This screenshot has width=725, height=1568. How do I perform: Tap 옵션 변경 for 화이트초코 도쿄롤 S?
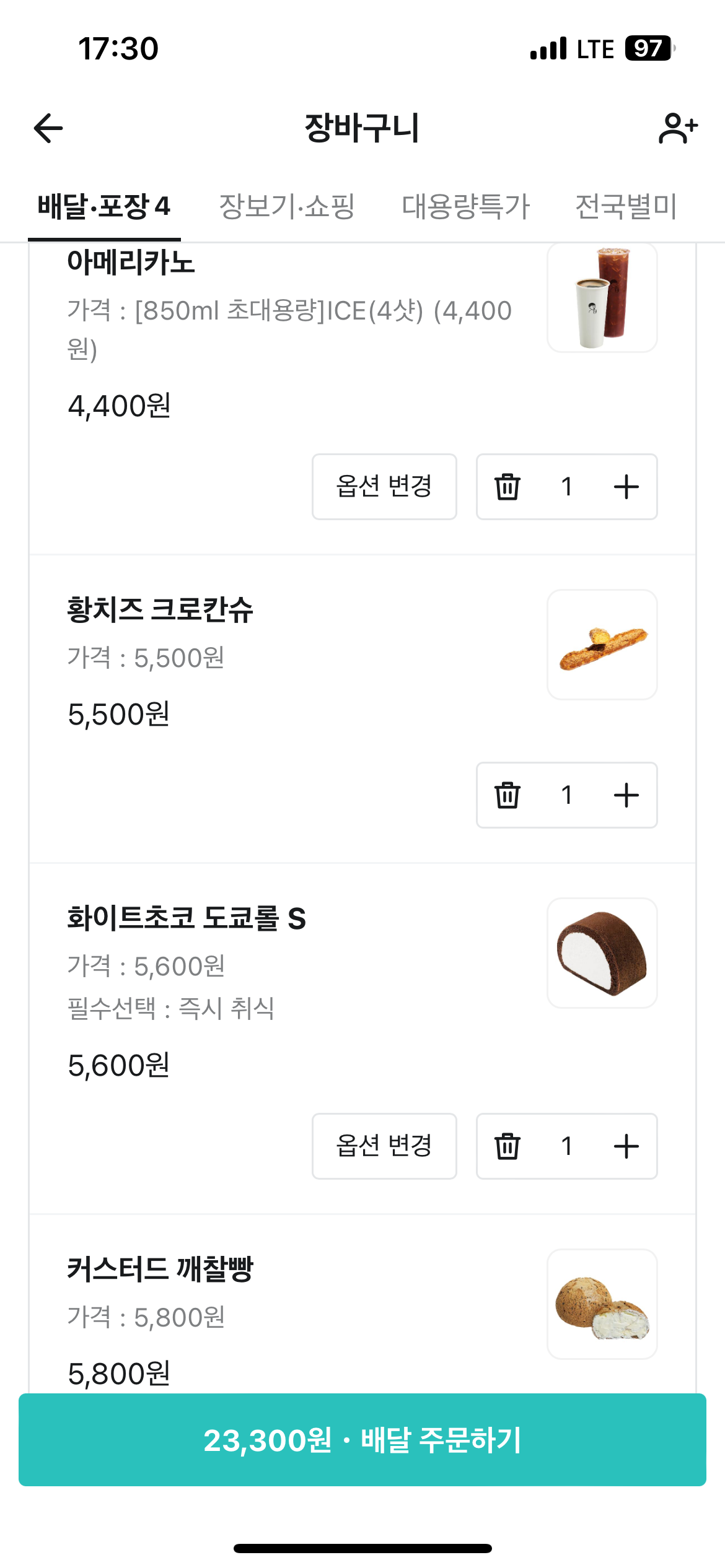(x=384, y=1146)
